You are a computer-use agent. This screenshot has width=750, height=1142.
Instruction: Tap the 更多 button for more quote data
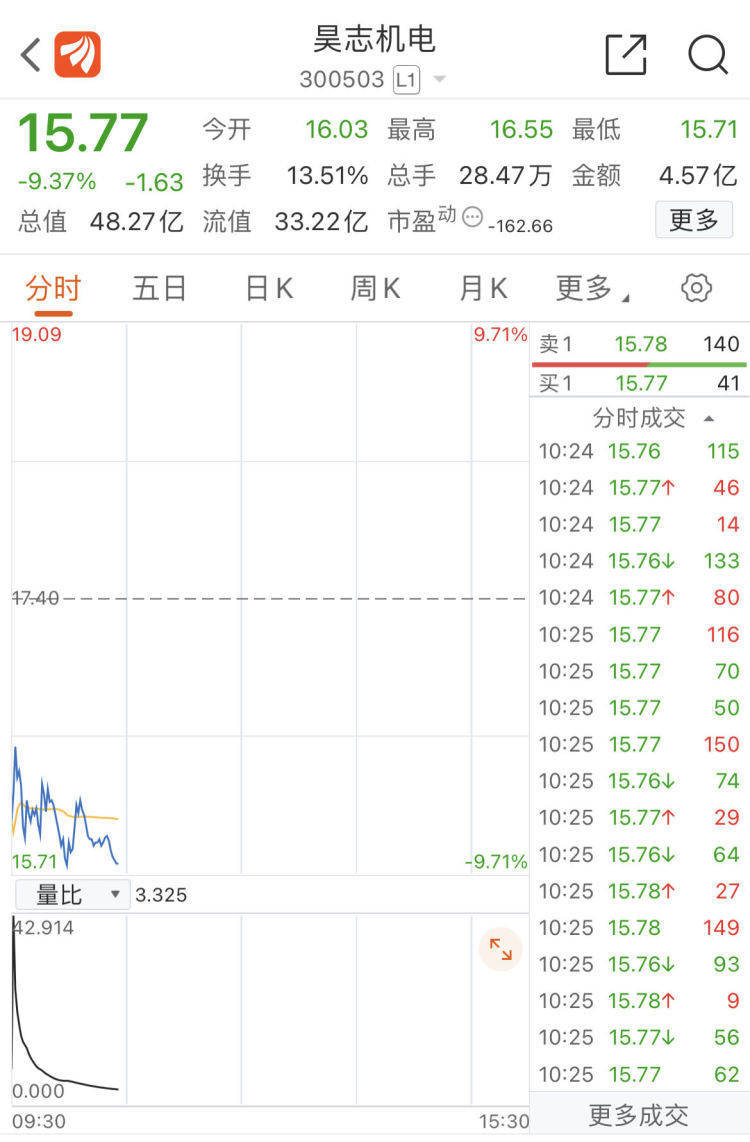pos(693,220)
